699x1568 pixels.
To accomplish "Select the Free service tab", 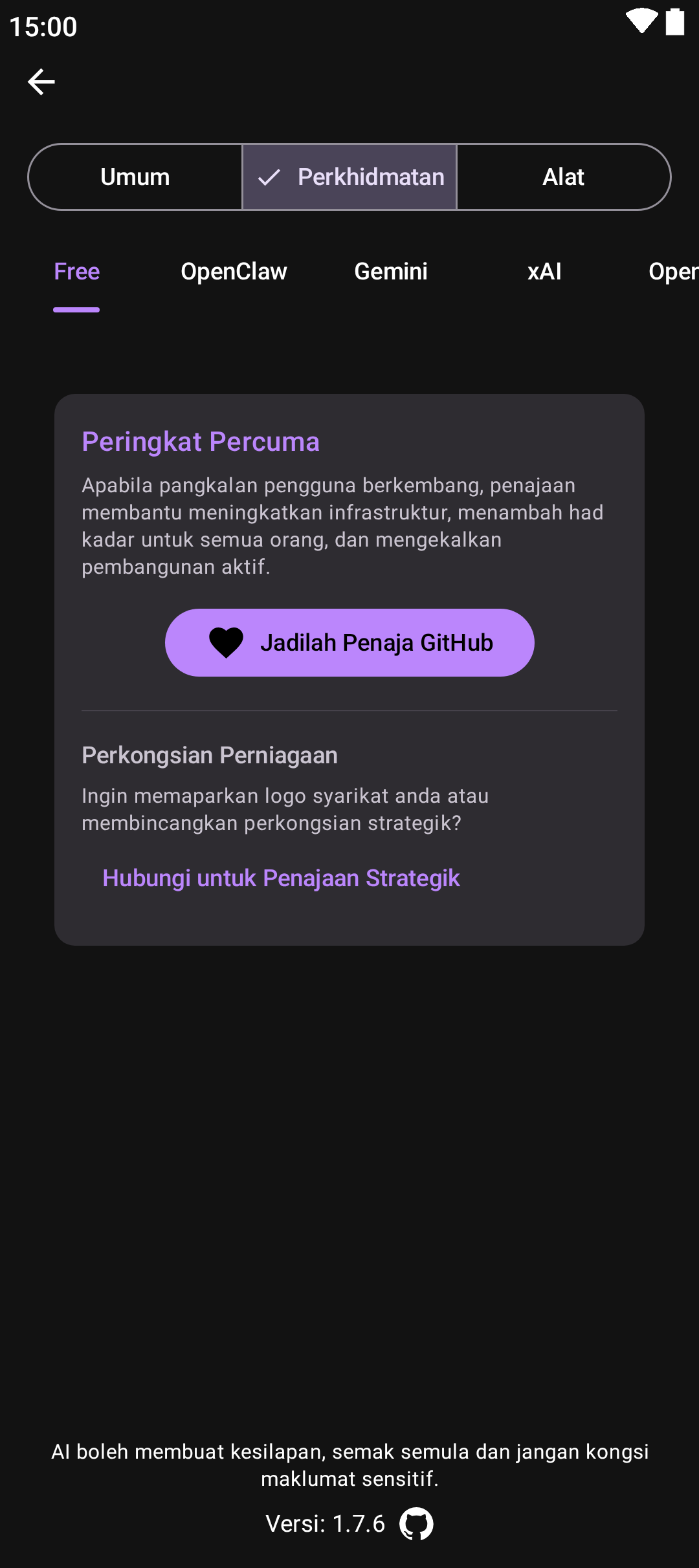I will [77, 272].
